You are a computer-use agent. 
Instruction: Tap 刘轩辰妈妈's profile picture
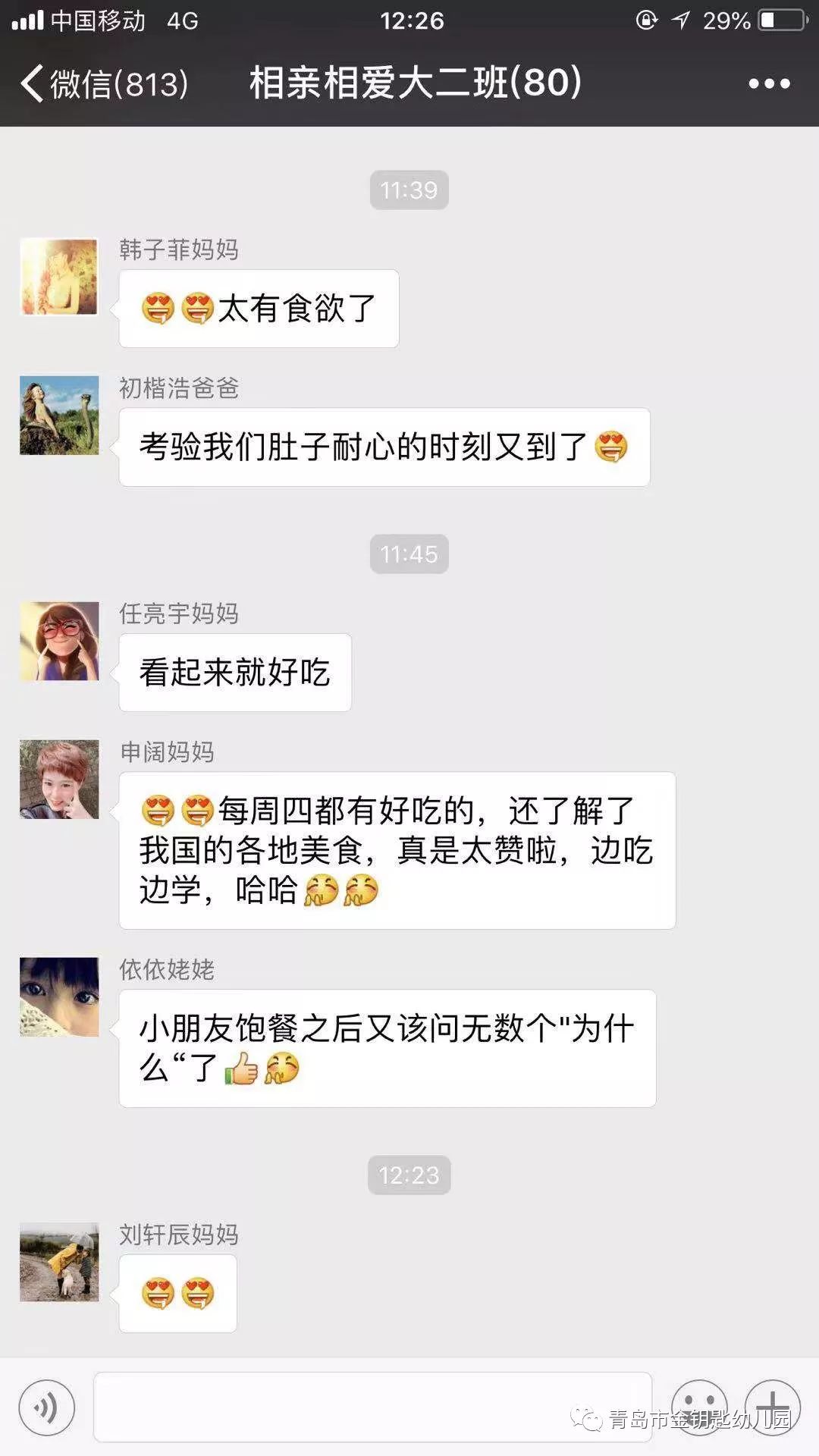pyautogui.click(x=59, y=1262)
